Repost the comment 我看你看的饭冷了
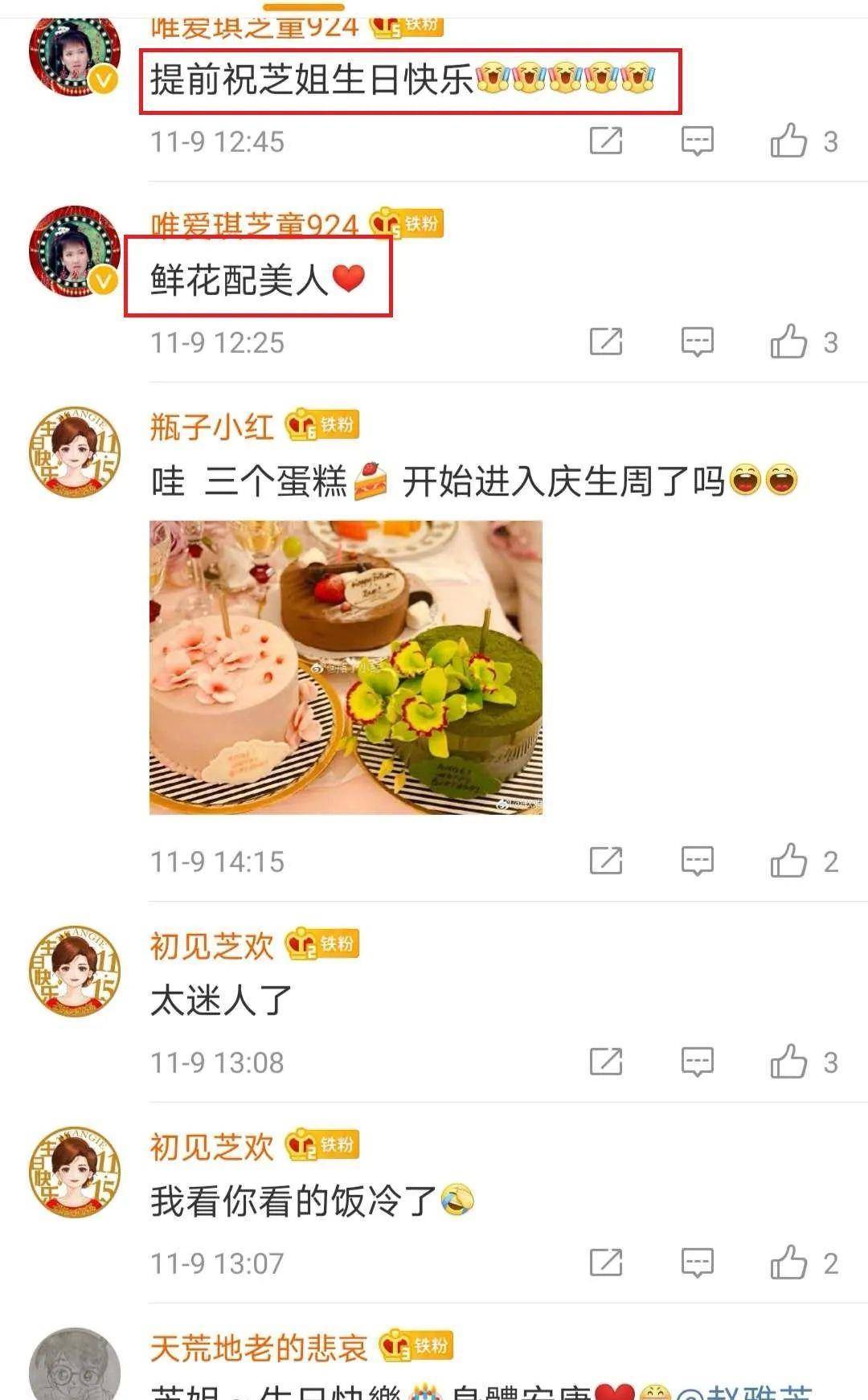 [x=606, y=1263]
